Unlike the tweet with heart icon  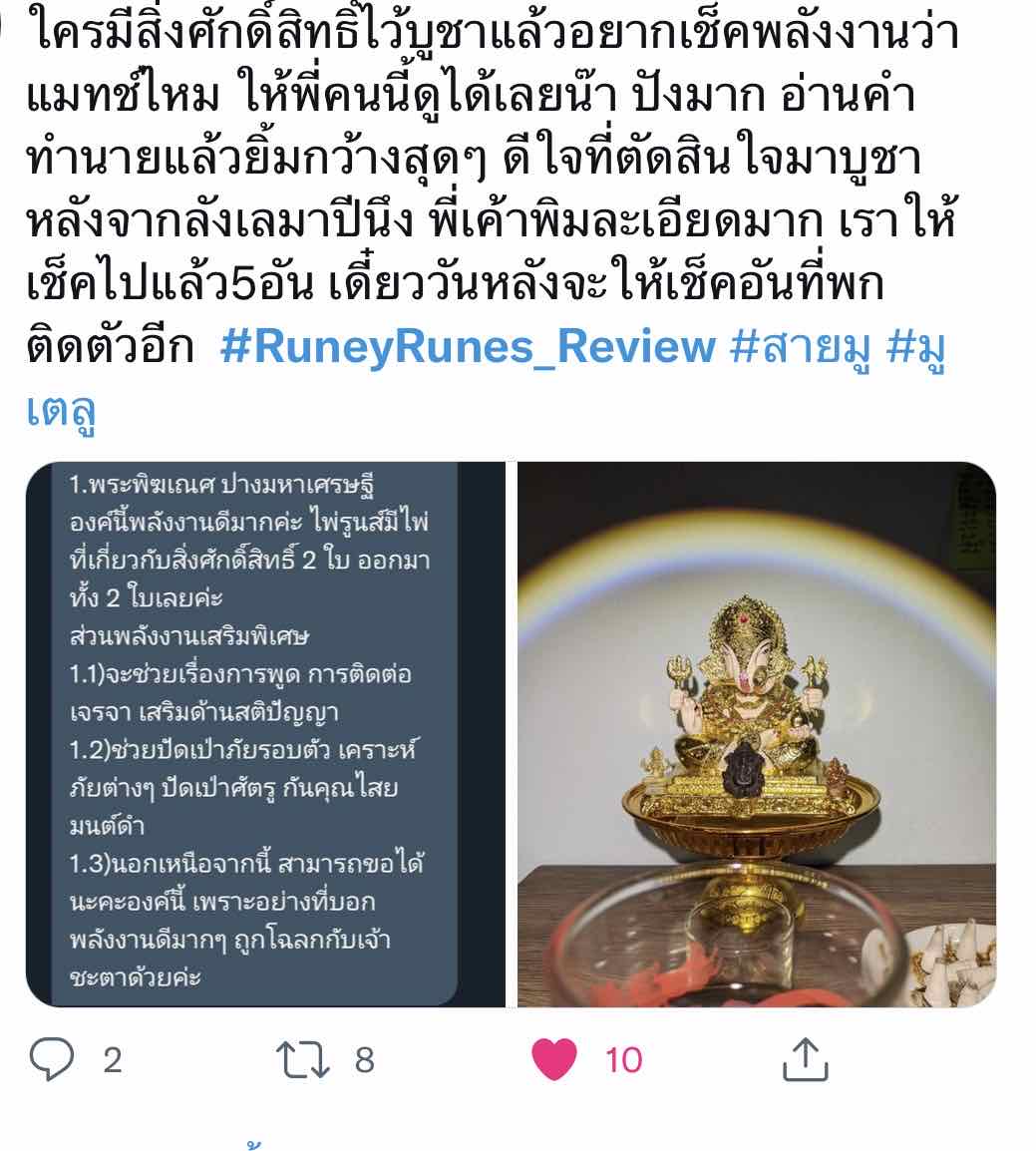pos(554,1059)
